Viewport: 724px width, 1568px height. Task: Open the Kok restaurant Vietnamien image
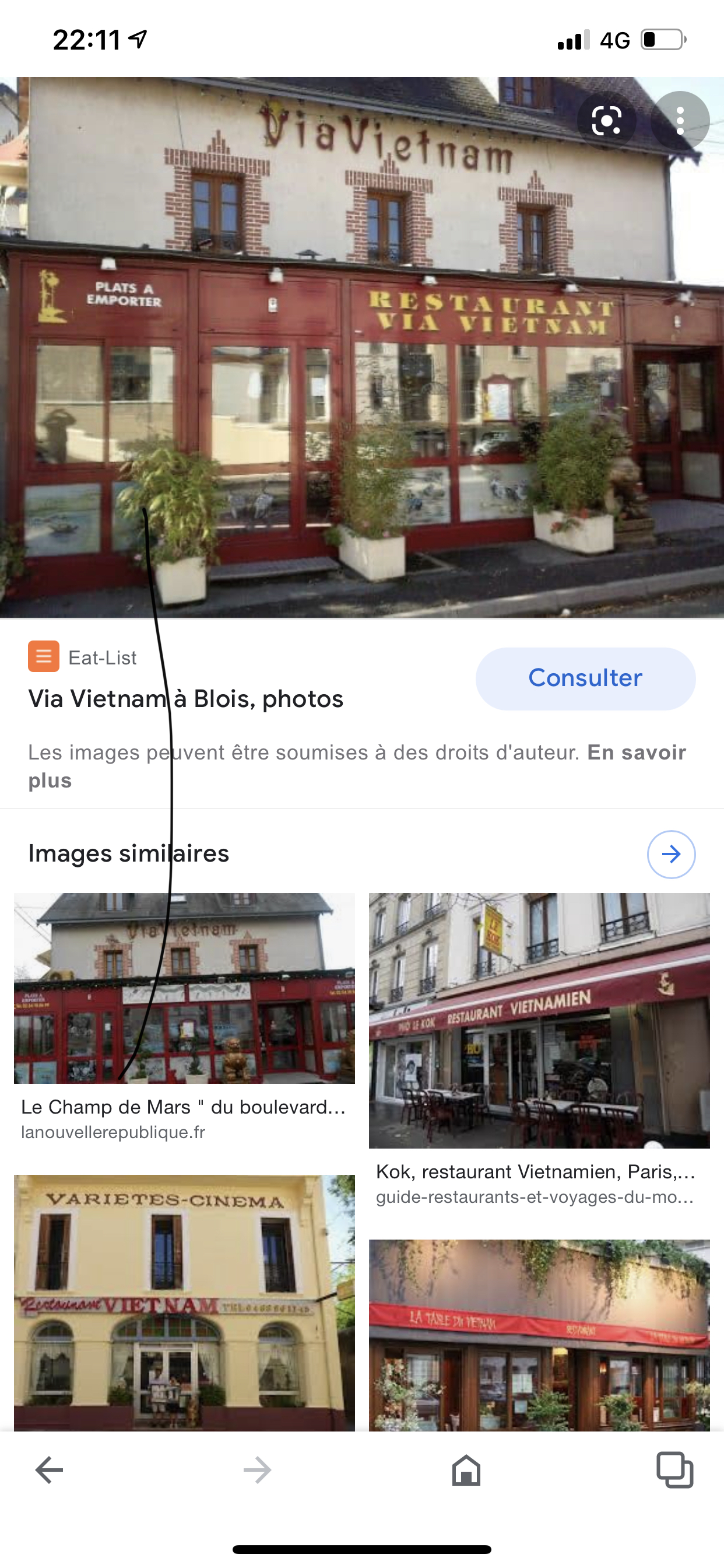pos(539,1020)
